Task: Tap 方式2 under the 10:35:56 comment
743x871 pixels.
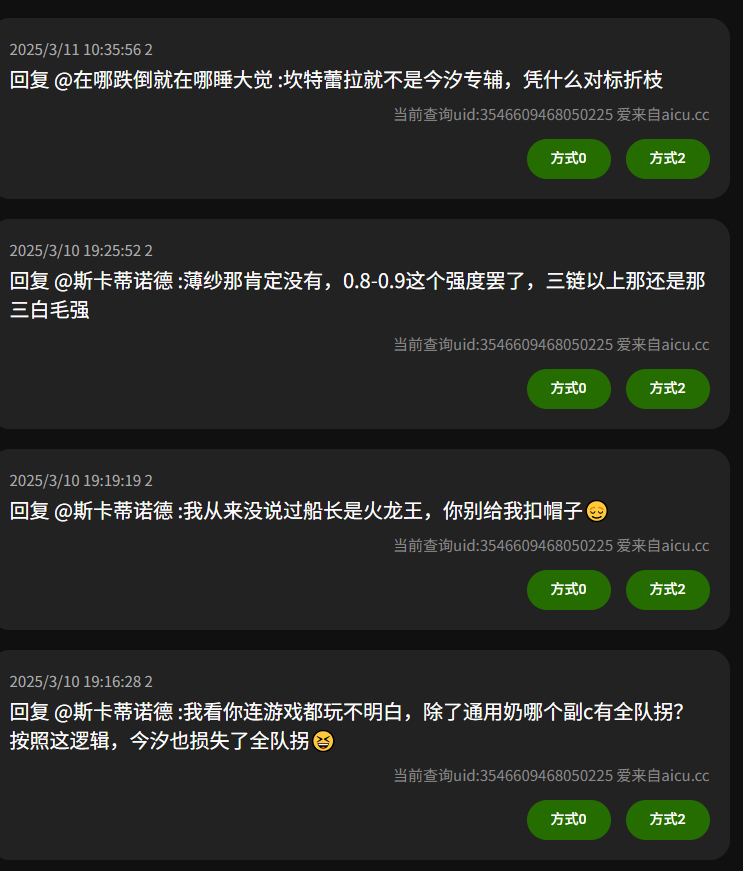Action: point(667,159)
